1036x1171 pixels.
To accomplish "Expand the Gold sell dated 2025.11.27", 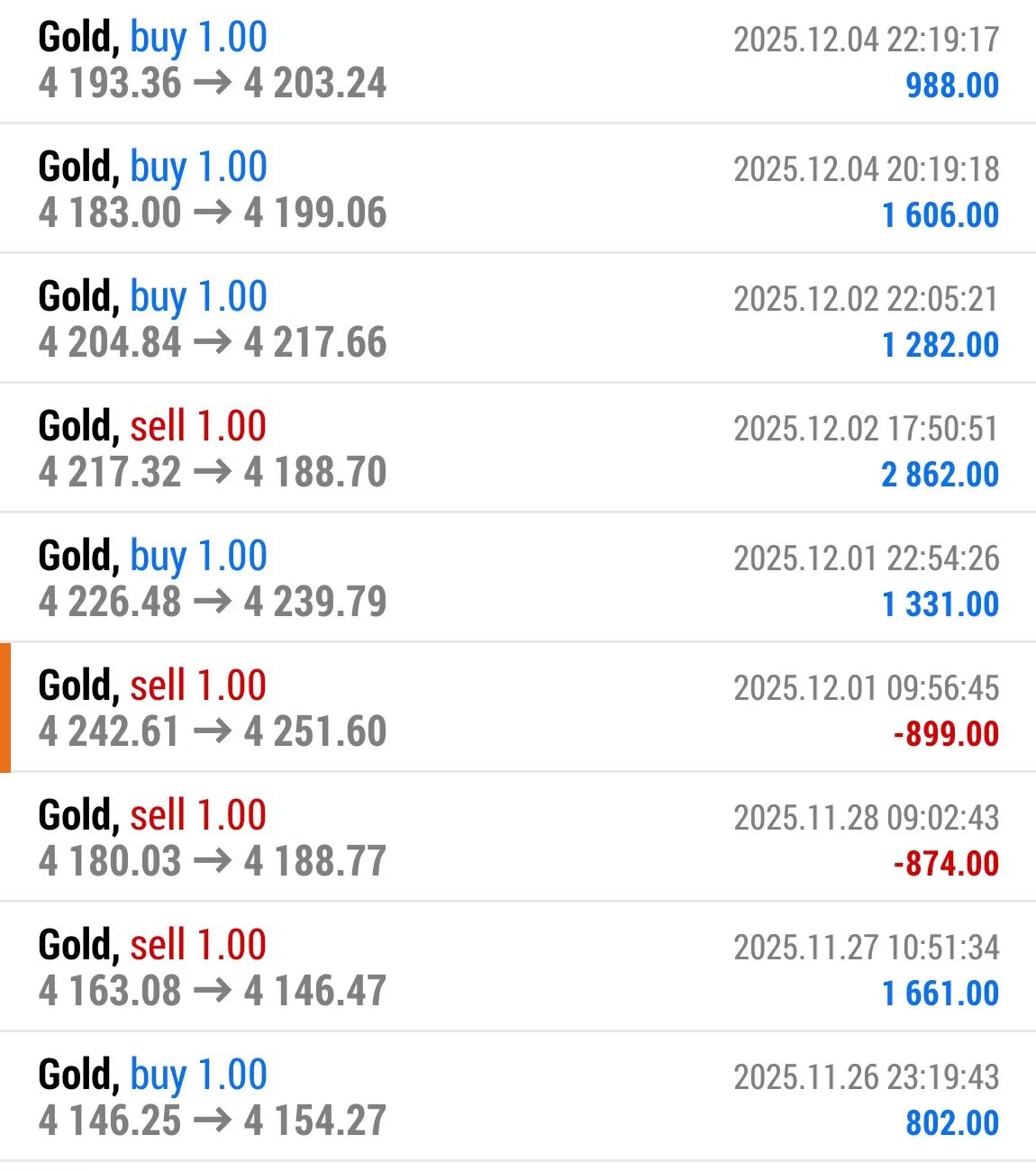I will (518, 968).
